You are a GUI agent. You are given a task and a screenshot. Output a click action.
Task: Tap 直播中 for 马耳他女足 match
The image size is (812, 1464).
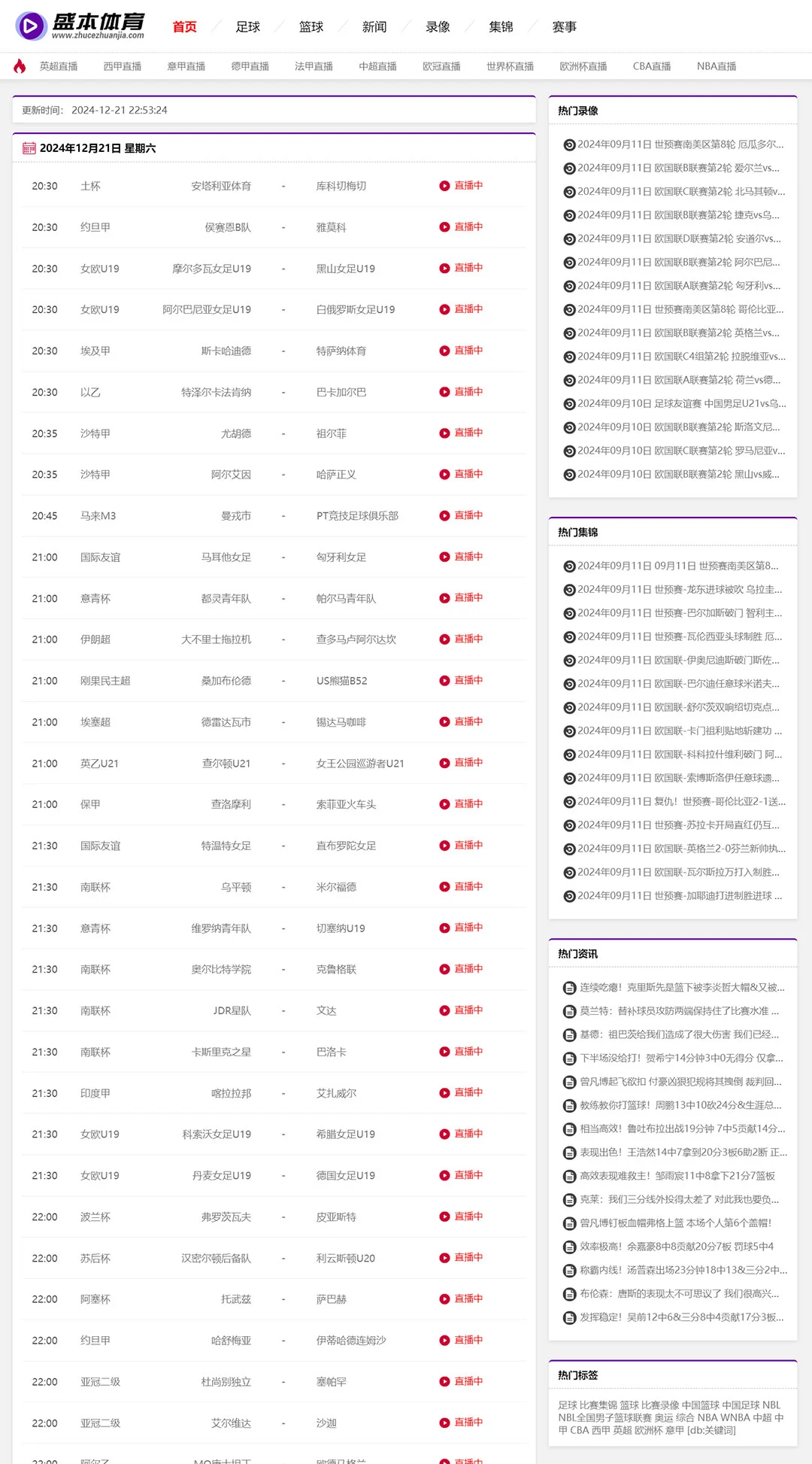coord(462,557)
